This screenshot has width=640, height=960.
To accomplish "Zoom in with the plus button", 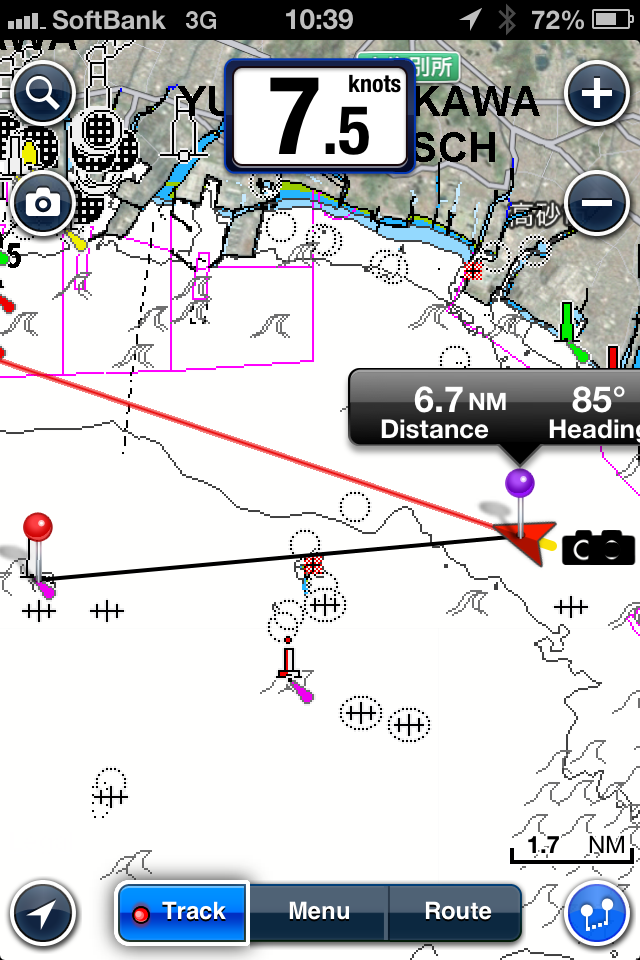I will tap(597, 94).
